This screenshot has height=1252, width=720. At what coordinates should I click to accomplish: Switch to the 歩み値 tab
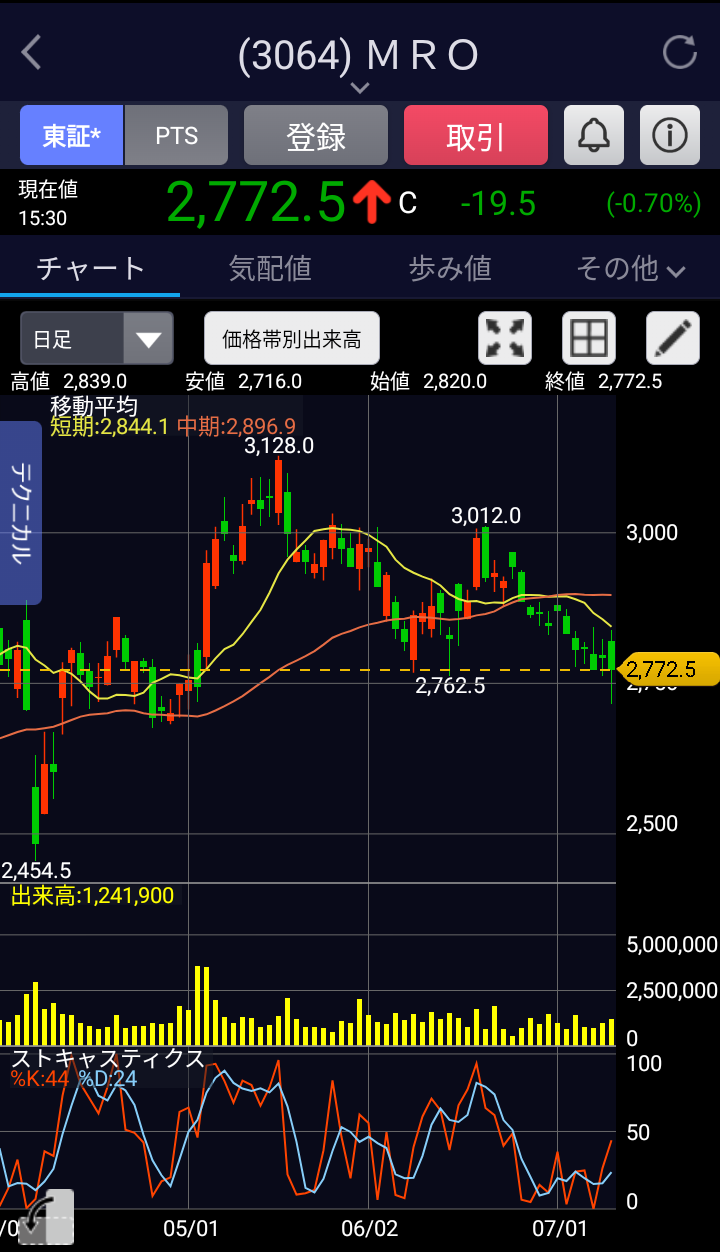coord(450,268)
